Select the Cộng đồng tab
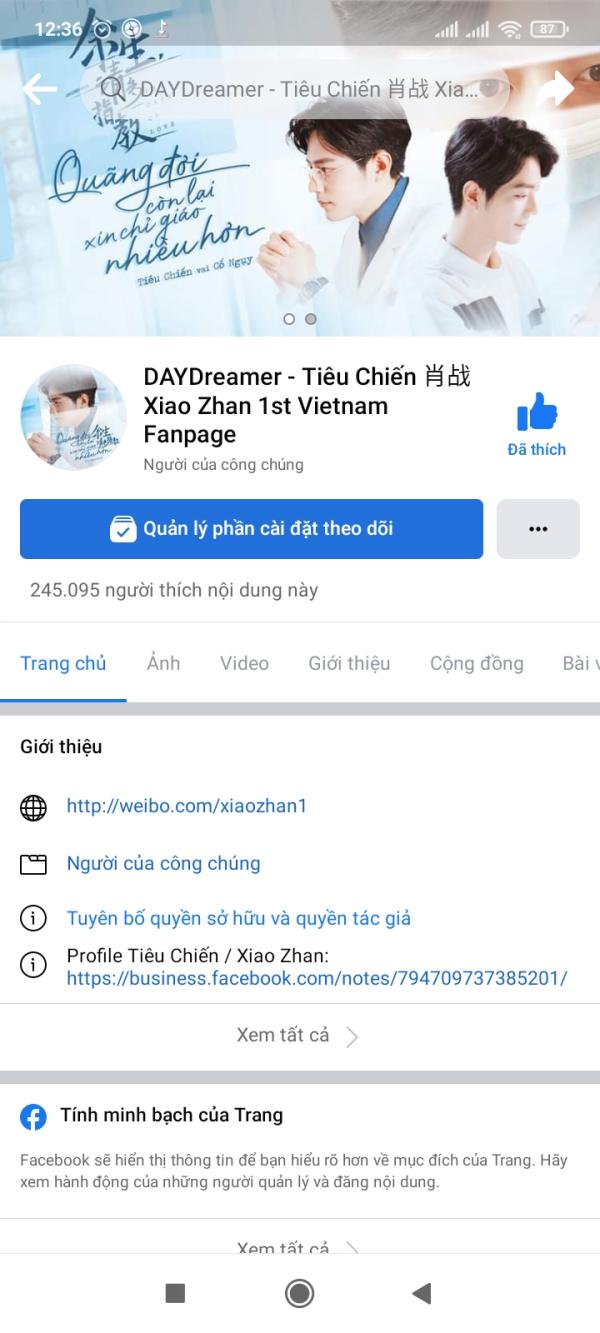Image resolution: width=600 pixels, height=1333 pixels. [476, 663]
